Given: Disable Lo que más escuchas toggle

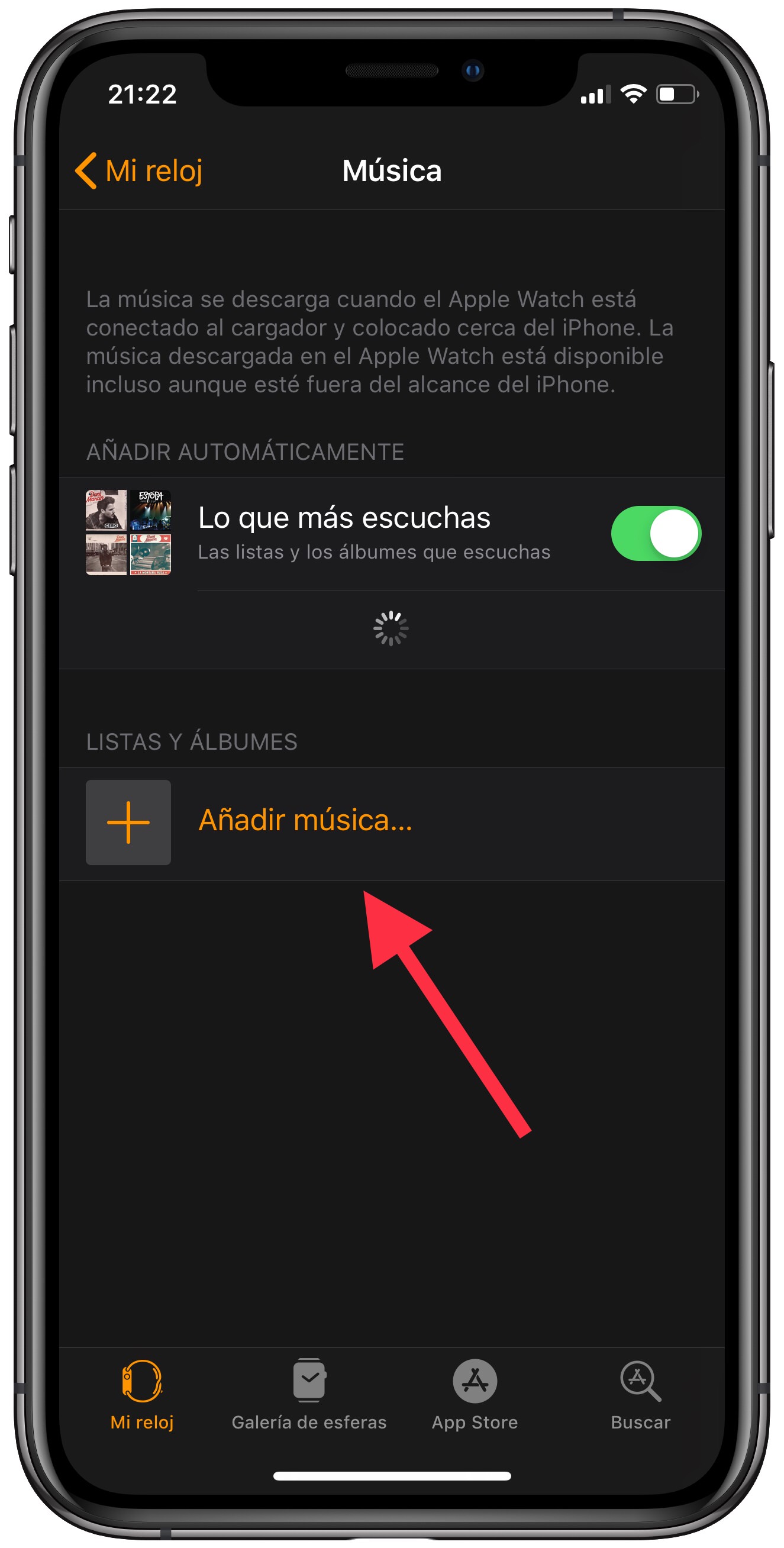Looking at the screenshot, I should (655, 534).
